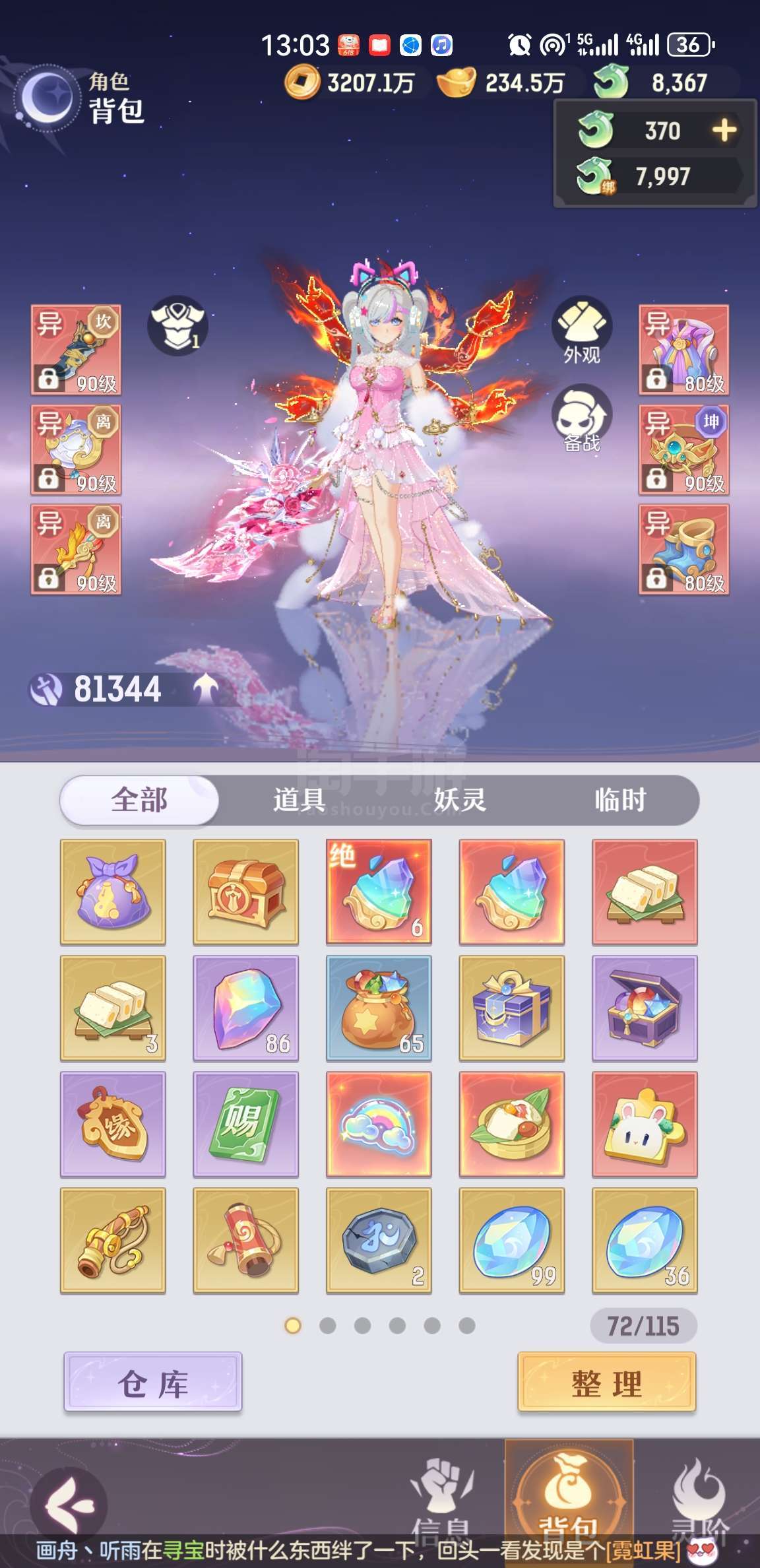Sort the bag with 整理
This screenshot has width=760, height=1568.
(x=607, y=1382)
